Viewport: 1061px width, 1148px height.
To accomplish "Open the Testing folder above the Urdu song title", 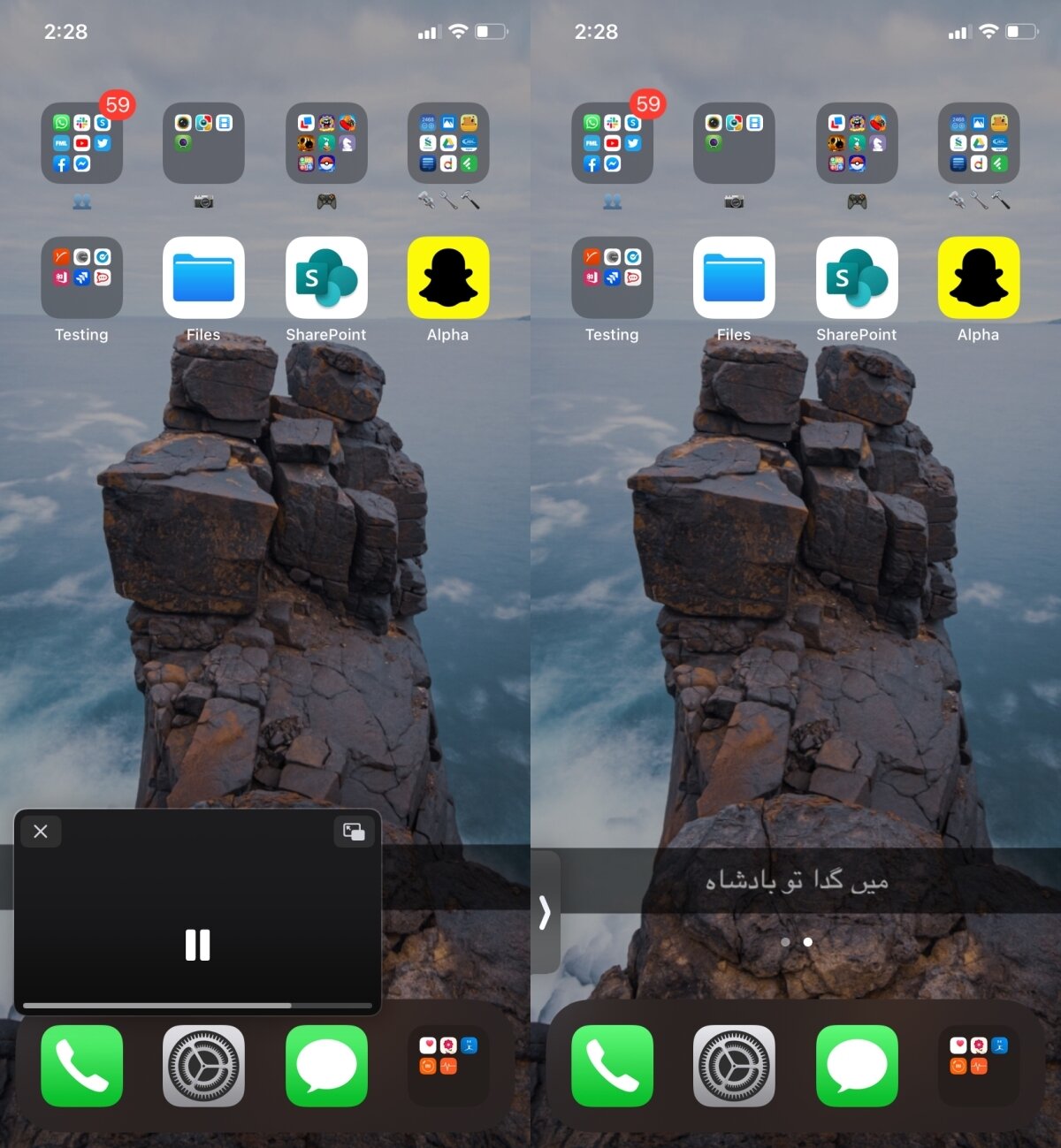I will [x=612, y=277].
